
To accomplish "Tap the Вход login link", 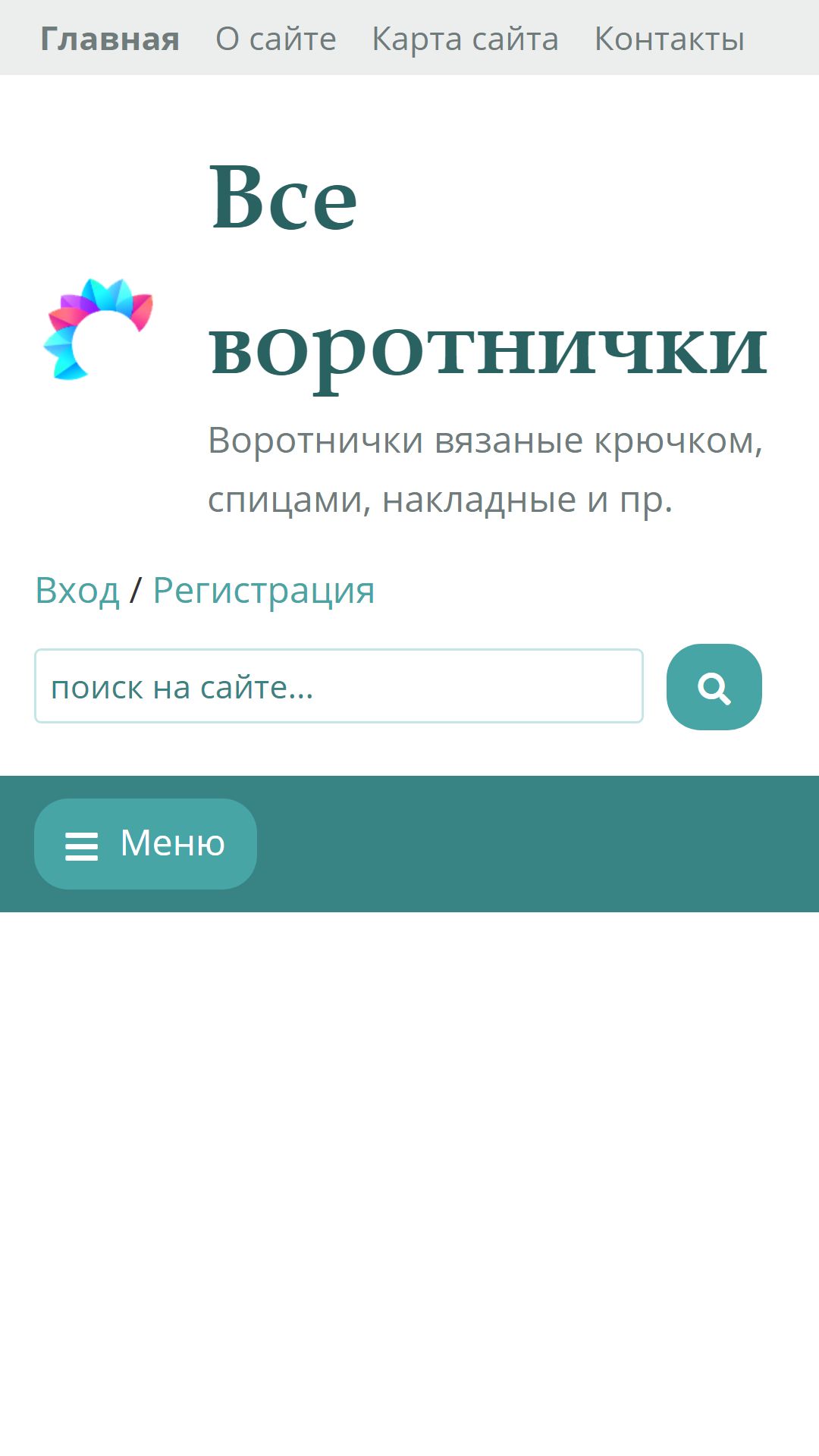I will pyautogui.click(x=77, y=590).
